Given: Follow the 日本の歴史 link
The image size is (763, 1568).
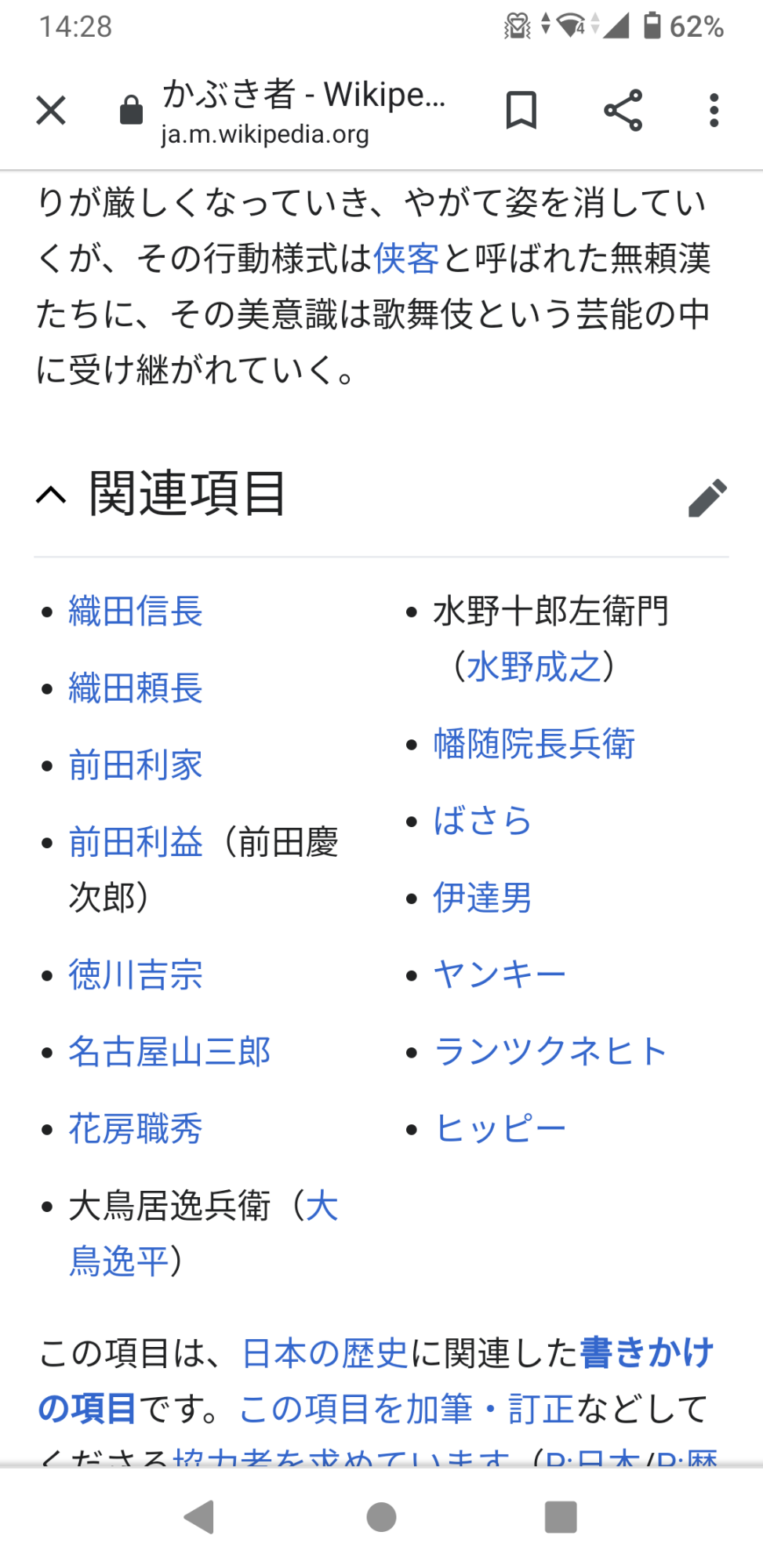Looking at the screenshot, I should (x=325, y=1354).
